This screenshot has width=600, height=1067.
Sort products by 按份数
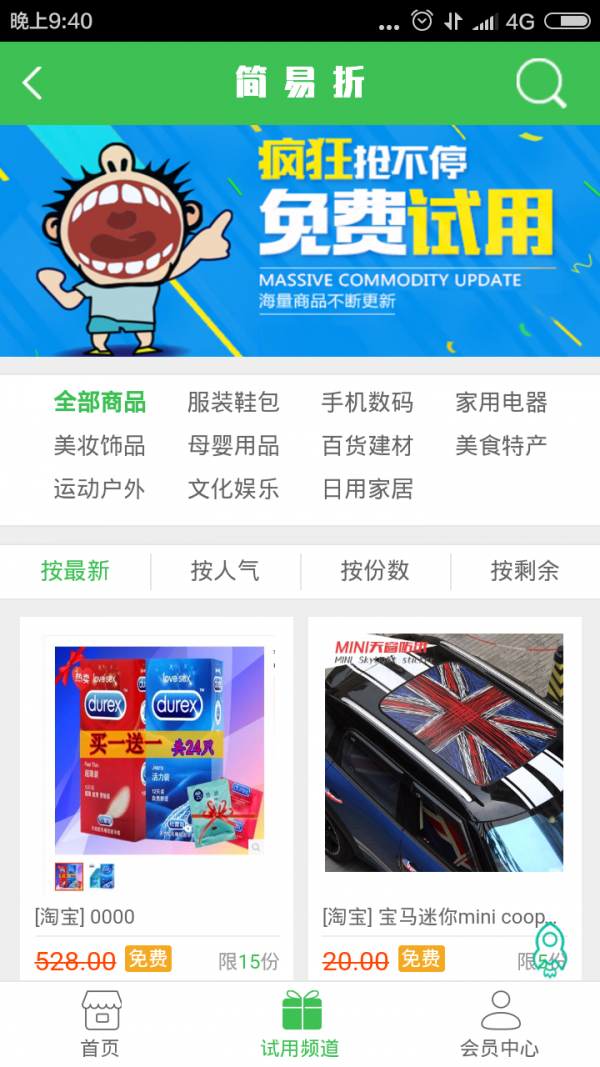click(375, 571)
